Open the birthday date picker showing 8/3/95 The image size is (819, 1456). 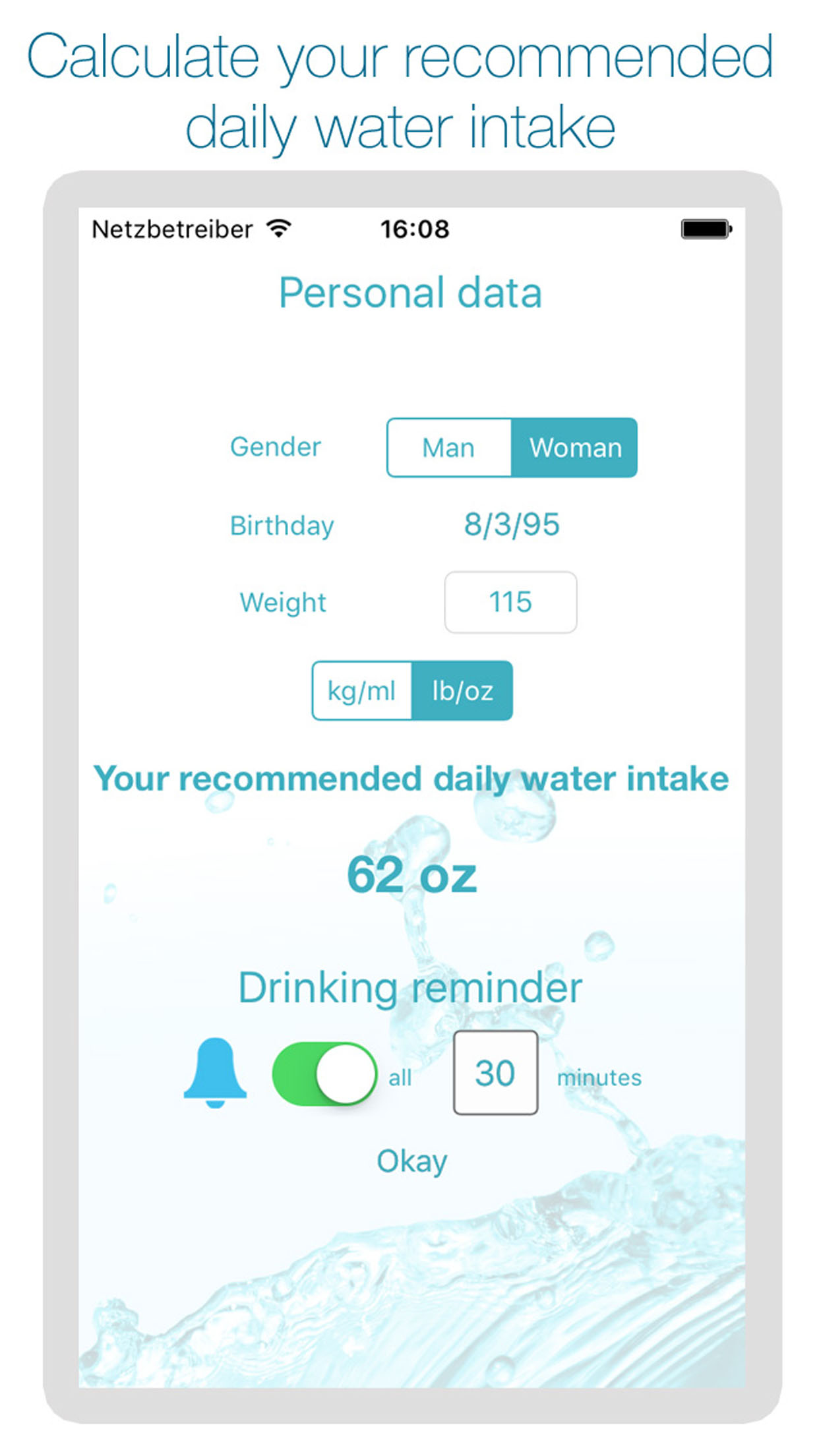point(512,524)
